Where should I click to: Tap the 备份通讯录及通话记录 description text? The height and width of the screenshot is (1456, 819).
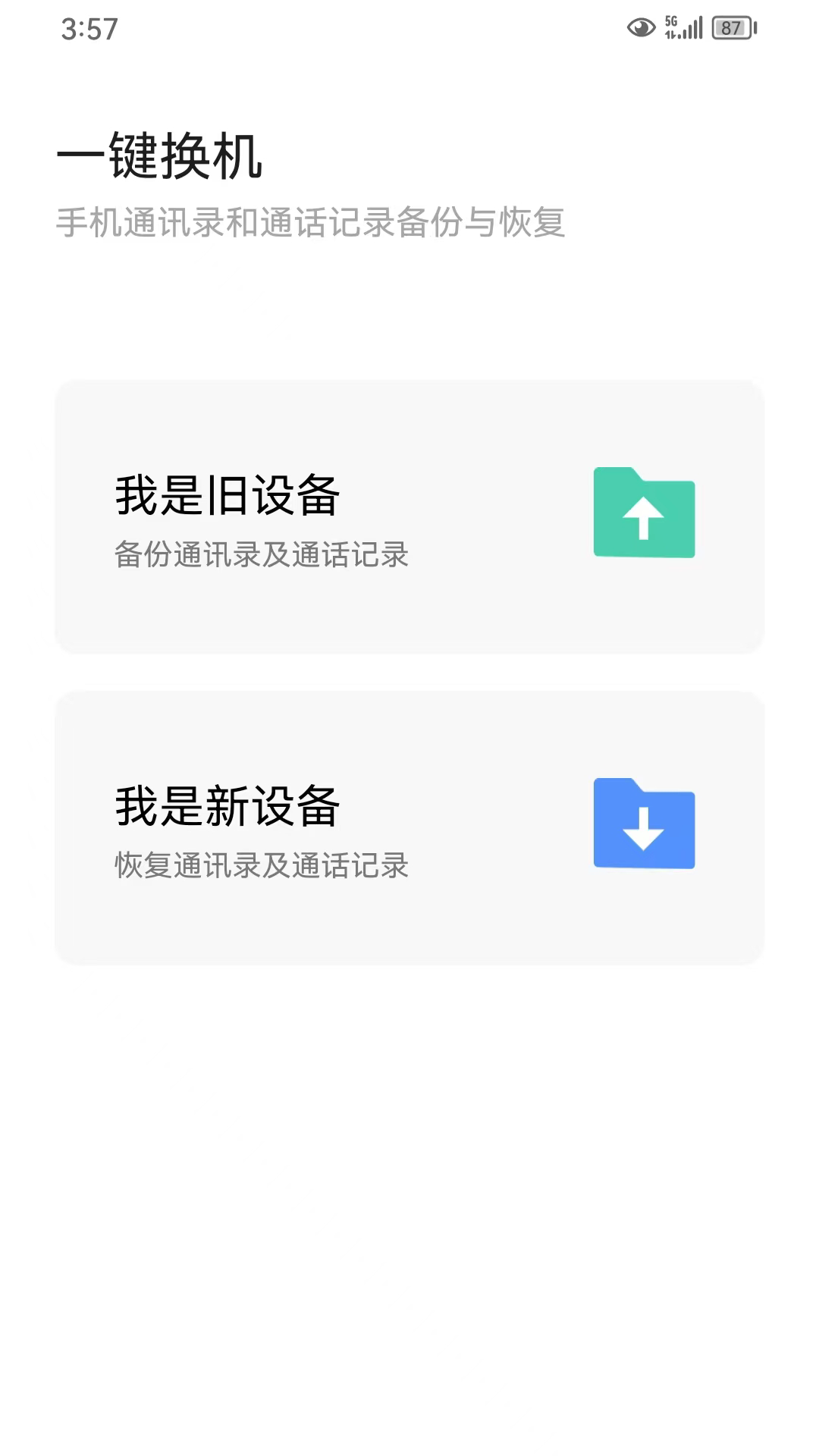(x=260, y=556)
